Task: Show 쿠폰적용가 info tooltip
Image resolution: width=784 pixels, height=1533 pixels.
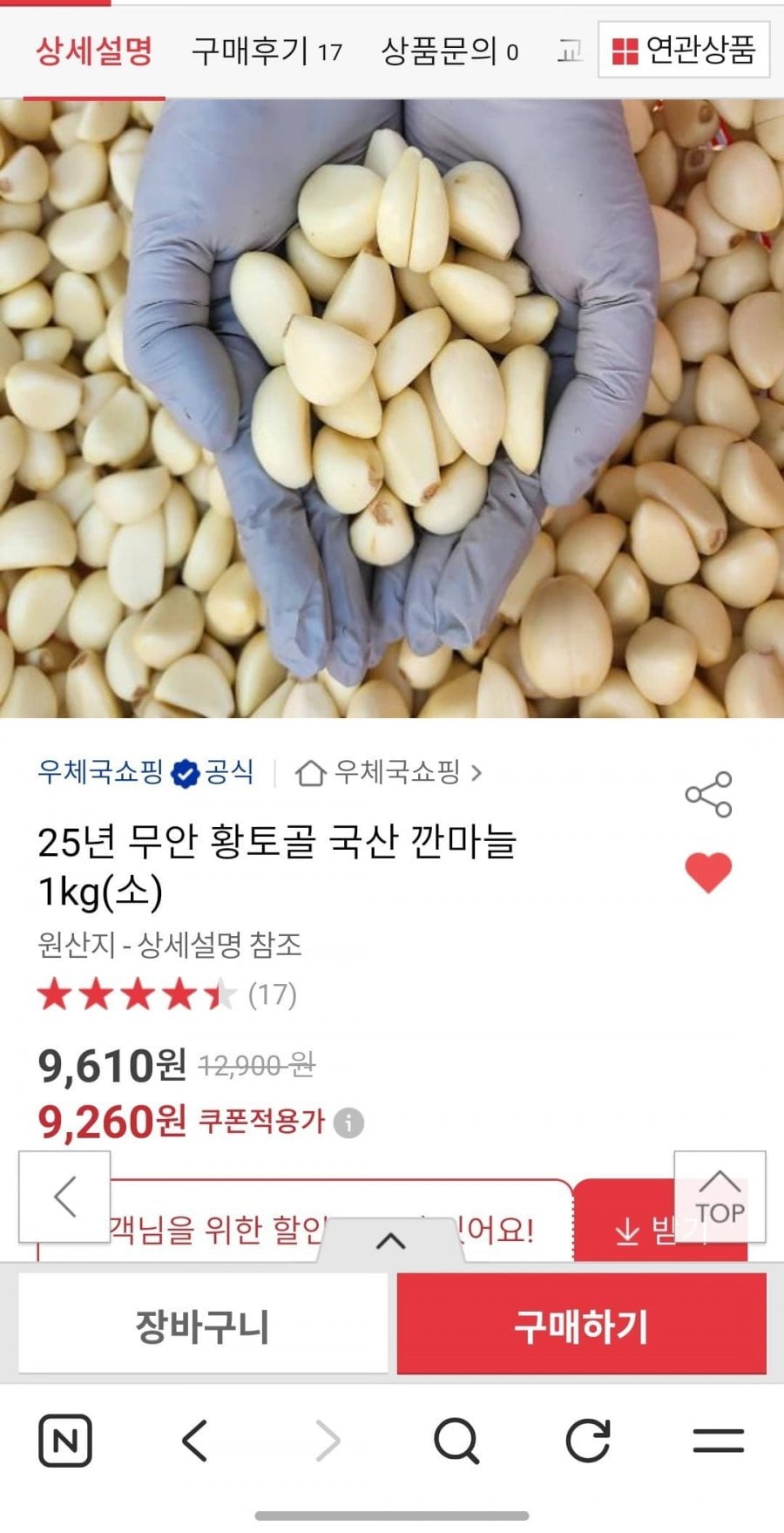Action: click(348, 1123)
